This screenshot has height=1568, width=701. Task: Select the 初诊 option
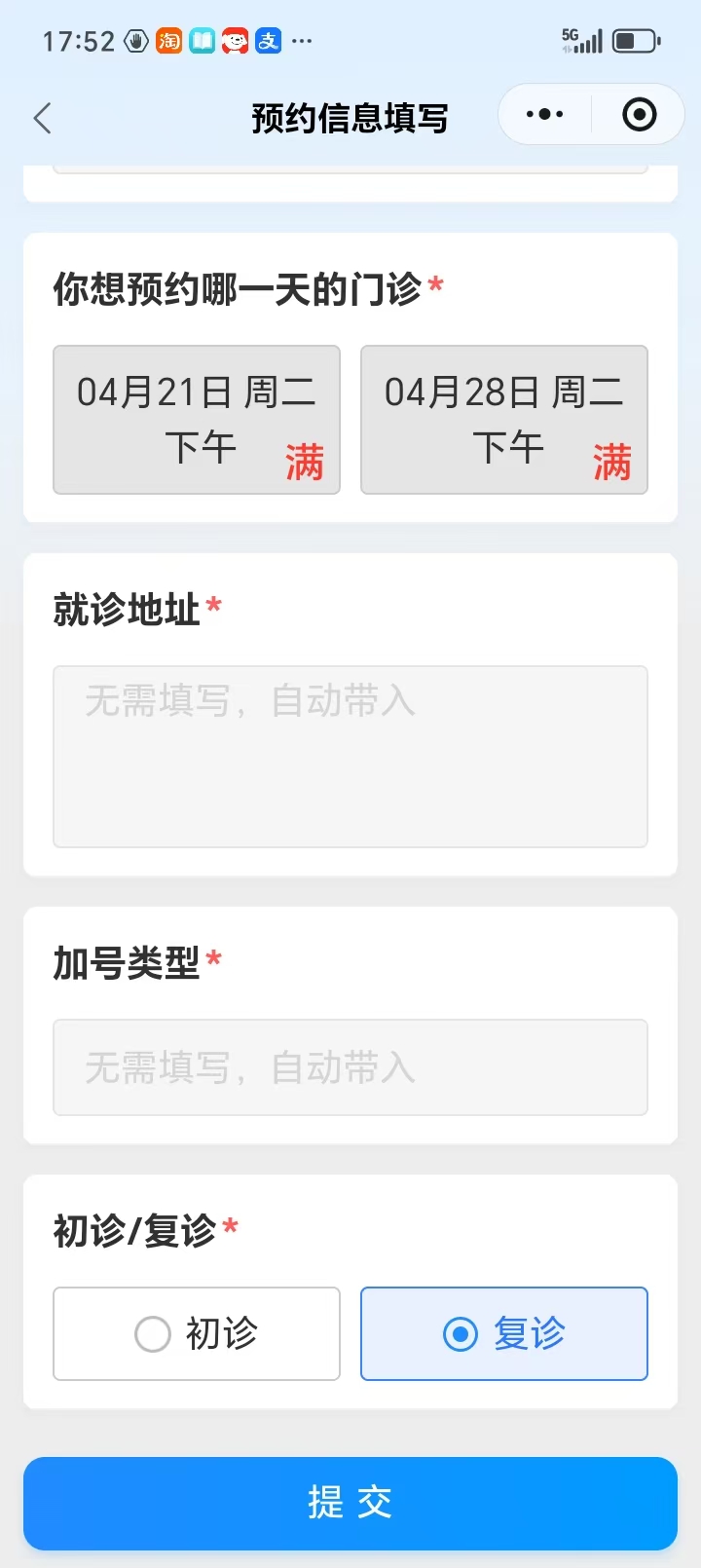click(197, 1333)
